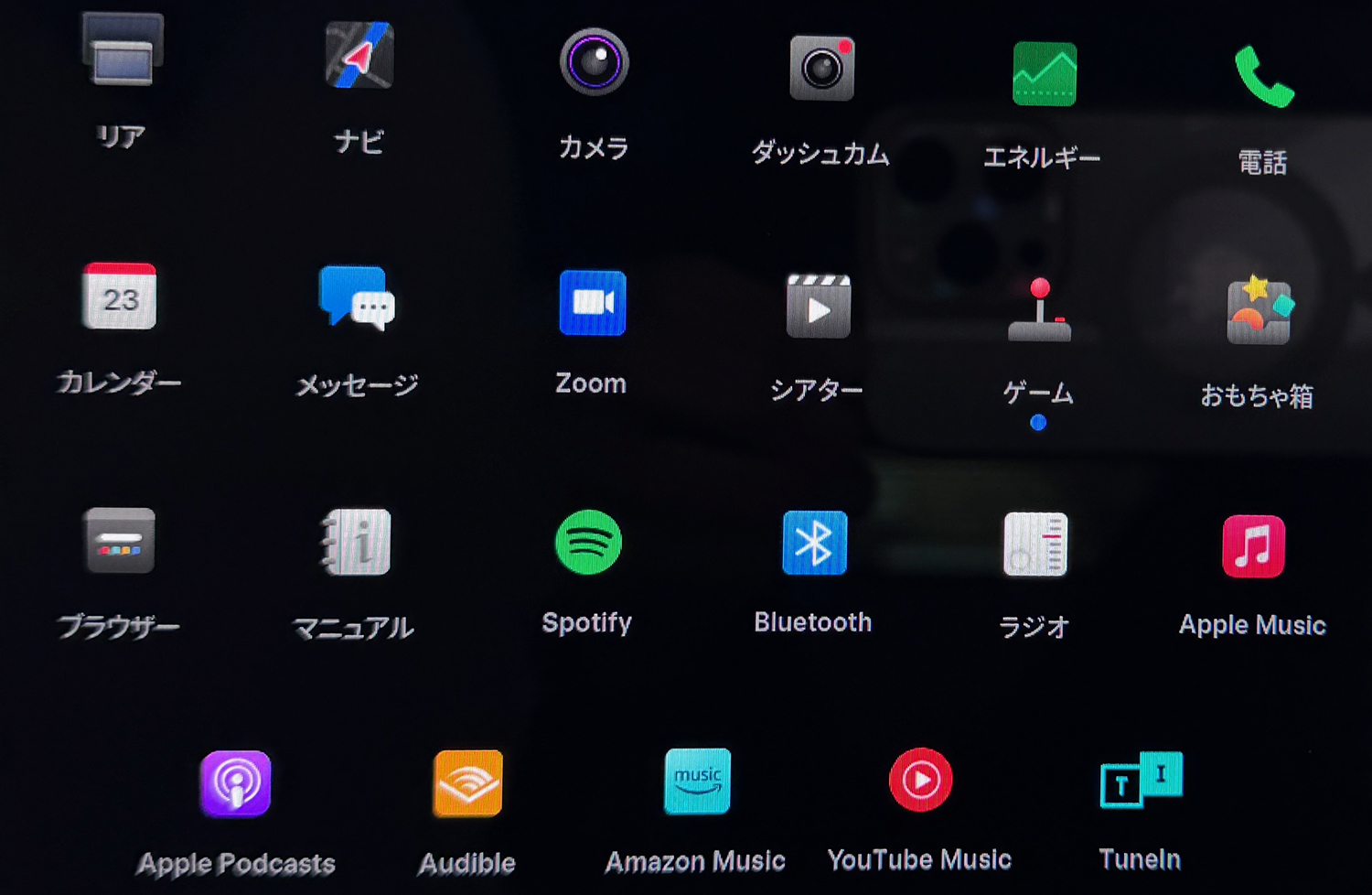Open the Bluetooth app

click(x=814, y=544)
